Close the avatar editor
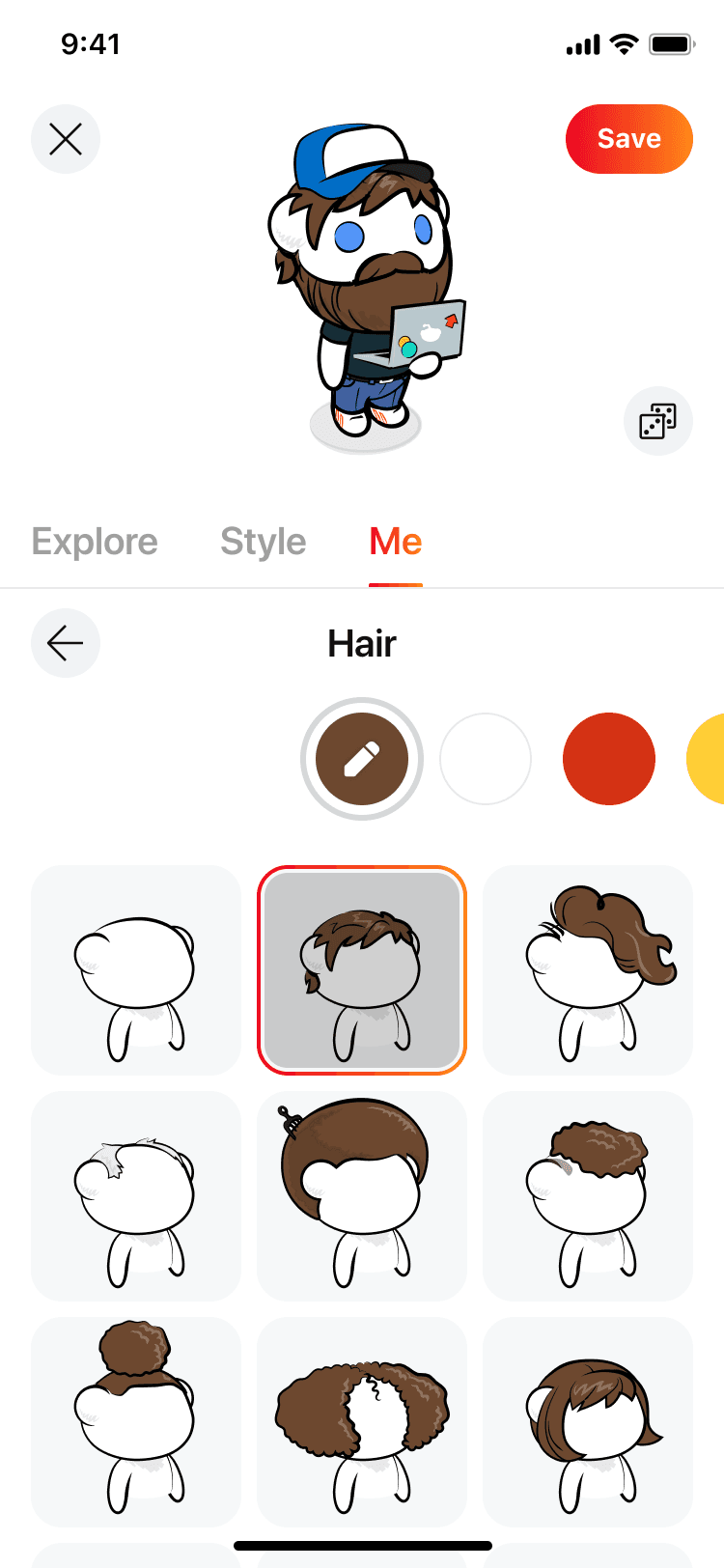Screen dimensions: 724x1568 pos(66,139)
